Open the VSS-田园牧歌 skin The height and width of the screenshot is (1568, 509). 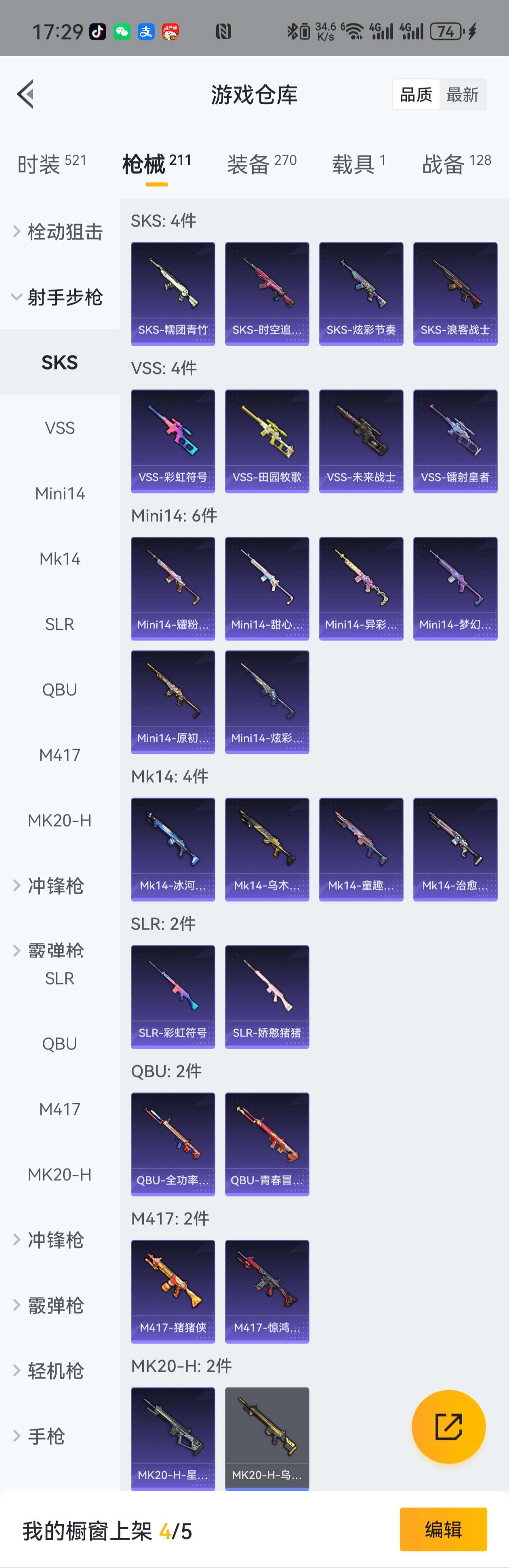[267, 441]
